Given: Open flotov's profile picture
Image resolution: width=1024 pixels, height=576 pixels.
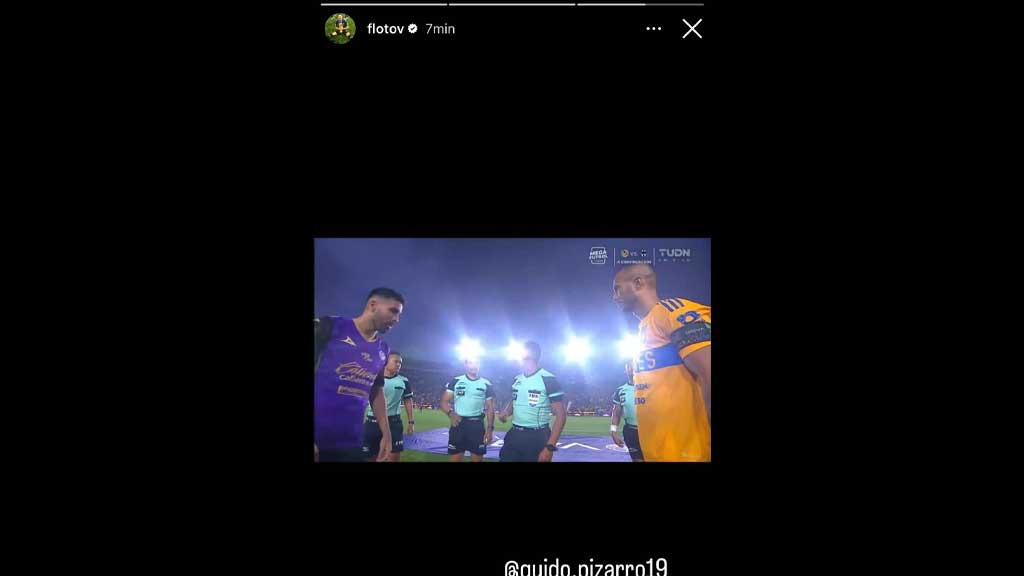Looking at the screenshot, I should pos(340,29).
